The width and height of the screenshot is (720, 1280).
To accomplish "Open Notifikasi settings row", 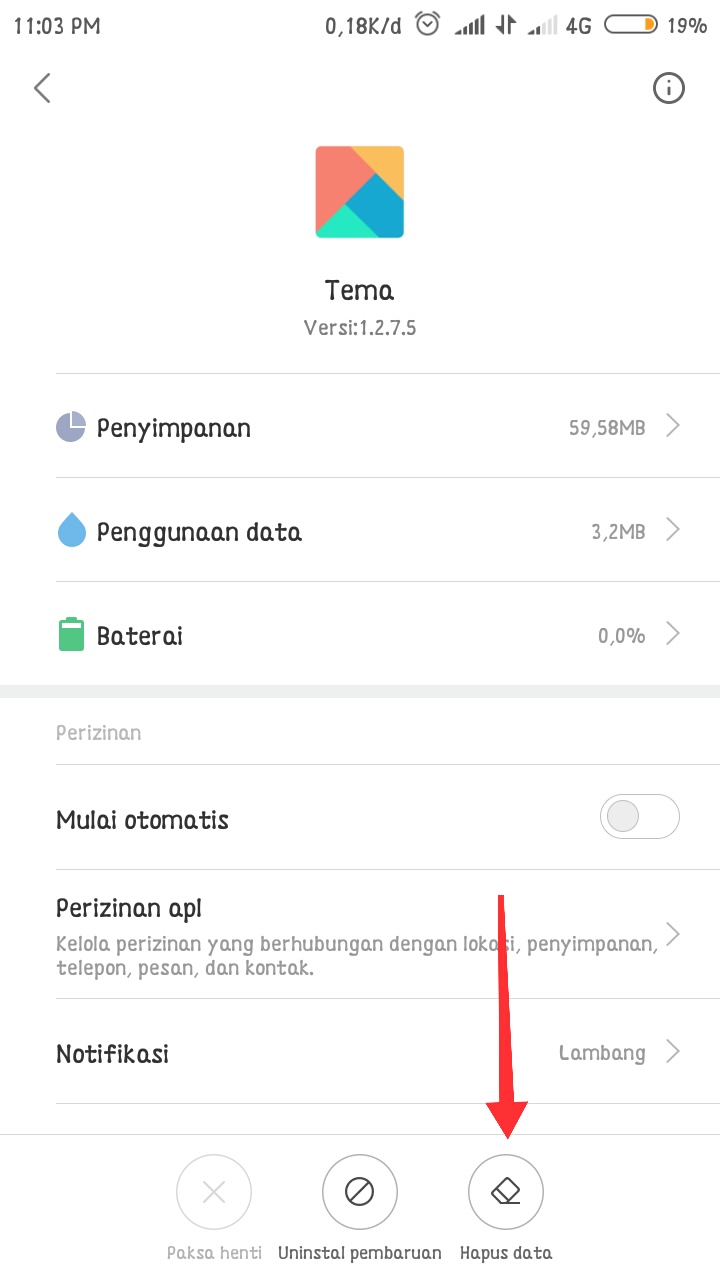I will click(x=360, y=1052).
